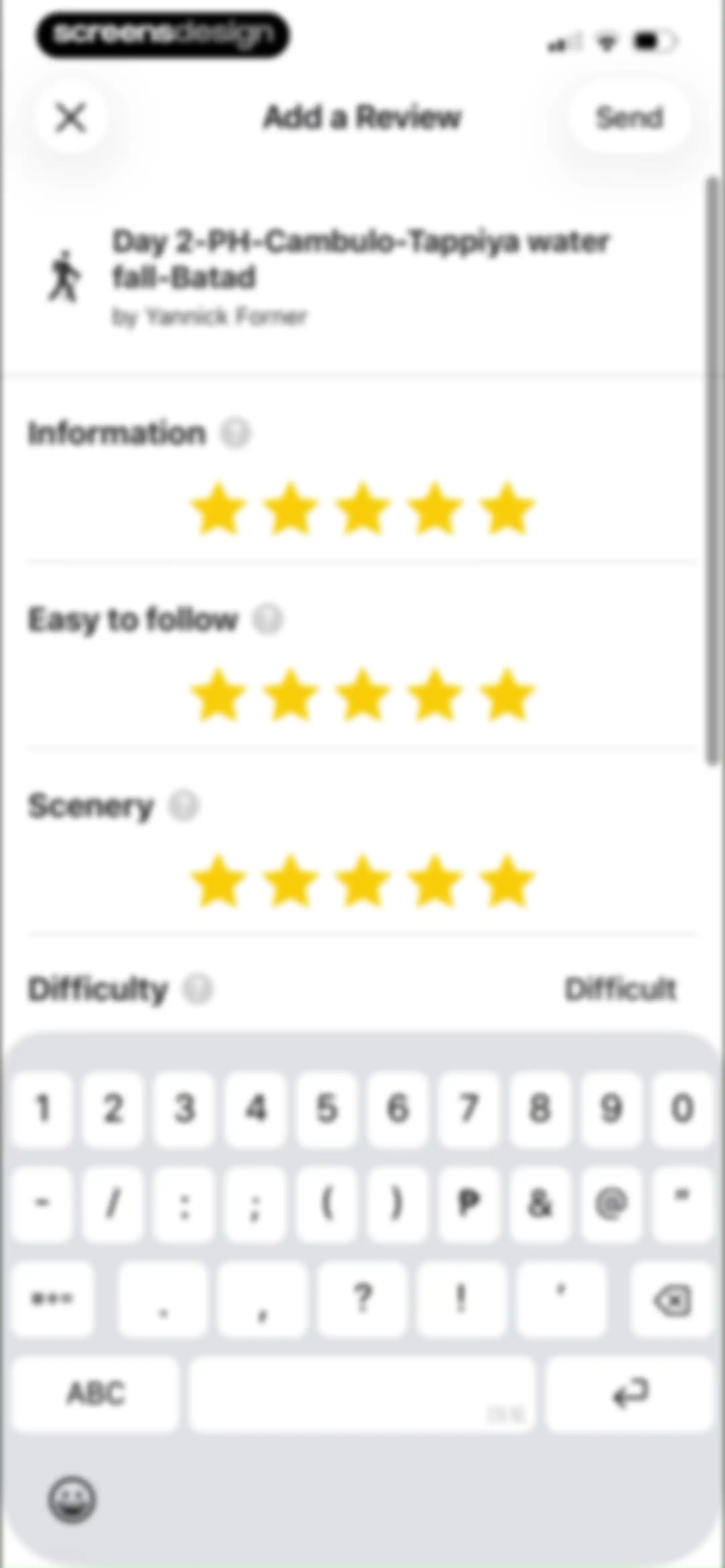Screen dimensions: 725x1568
Task: Rate Scenery two stars
Action: [291, 881]
